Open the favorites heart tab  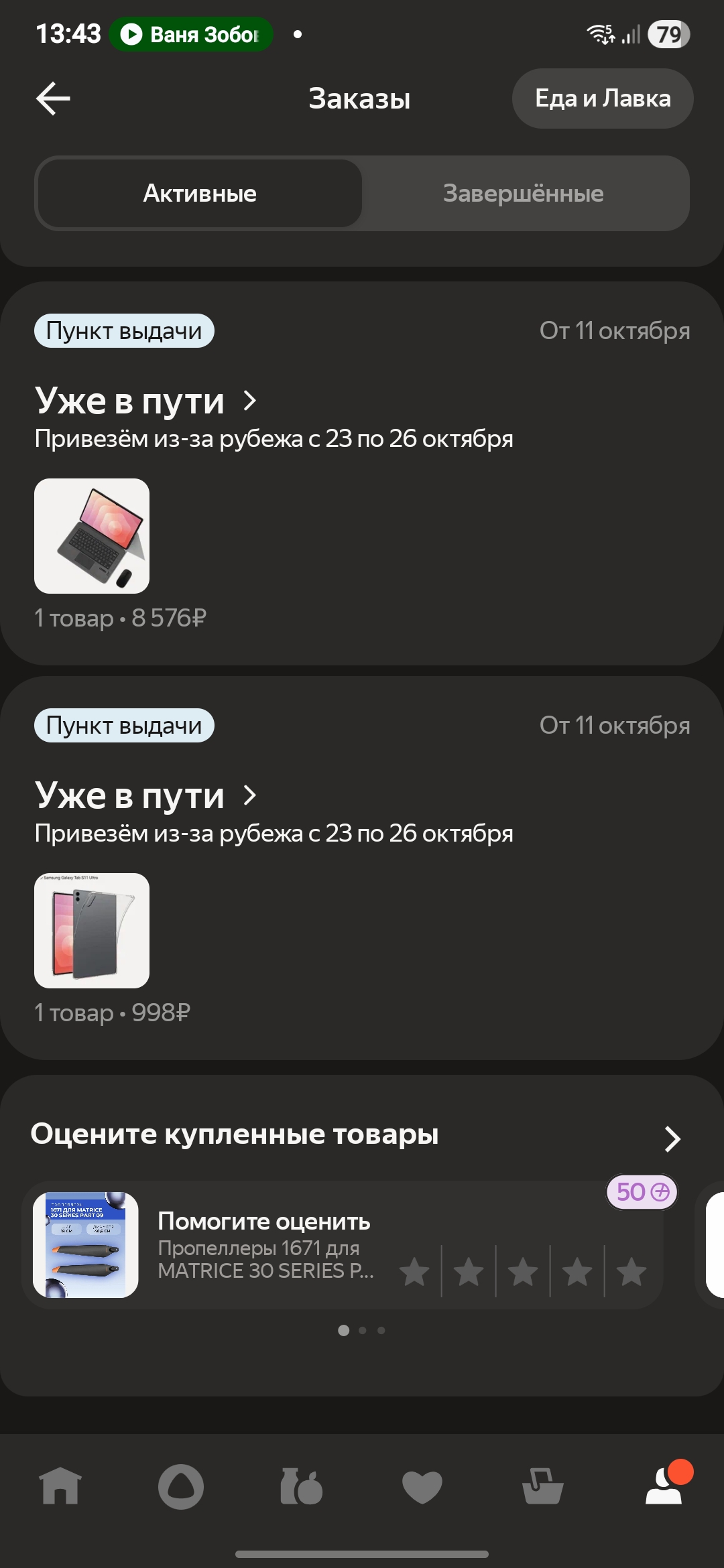(x=422, y=1486)
